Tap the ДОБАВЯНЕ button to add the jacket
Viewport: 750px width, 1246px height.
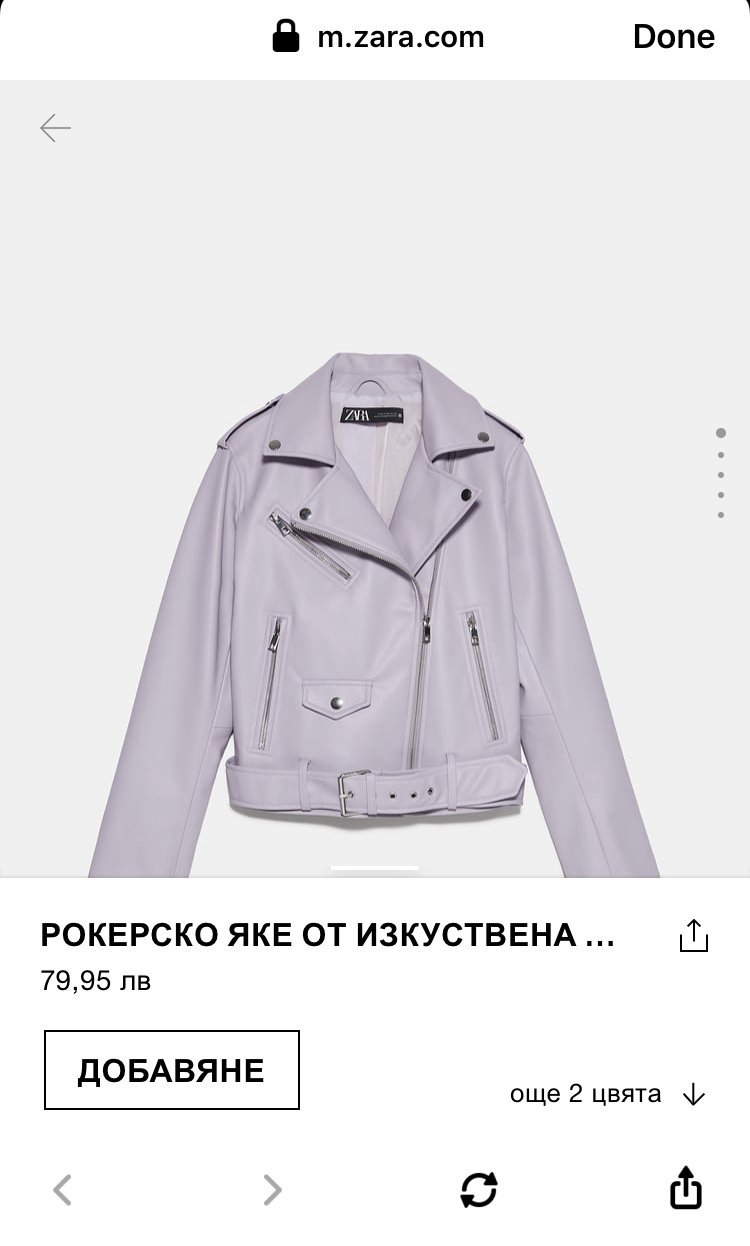point(171,1070)
